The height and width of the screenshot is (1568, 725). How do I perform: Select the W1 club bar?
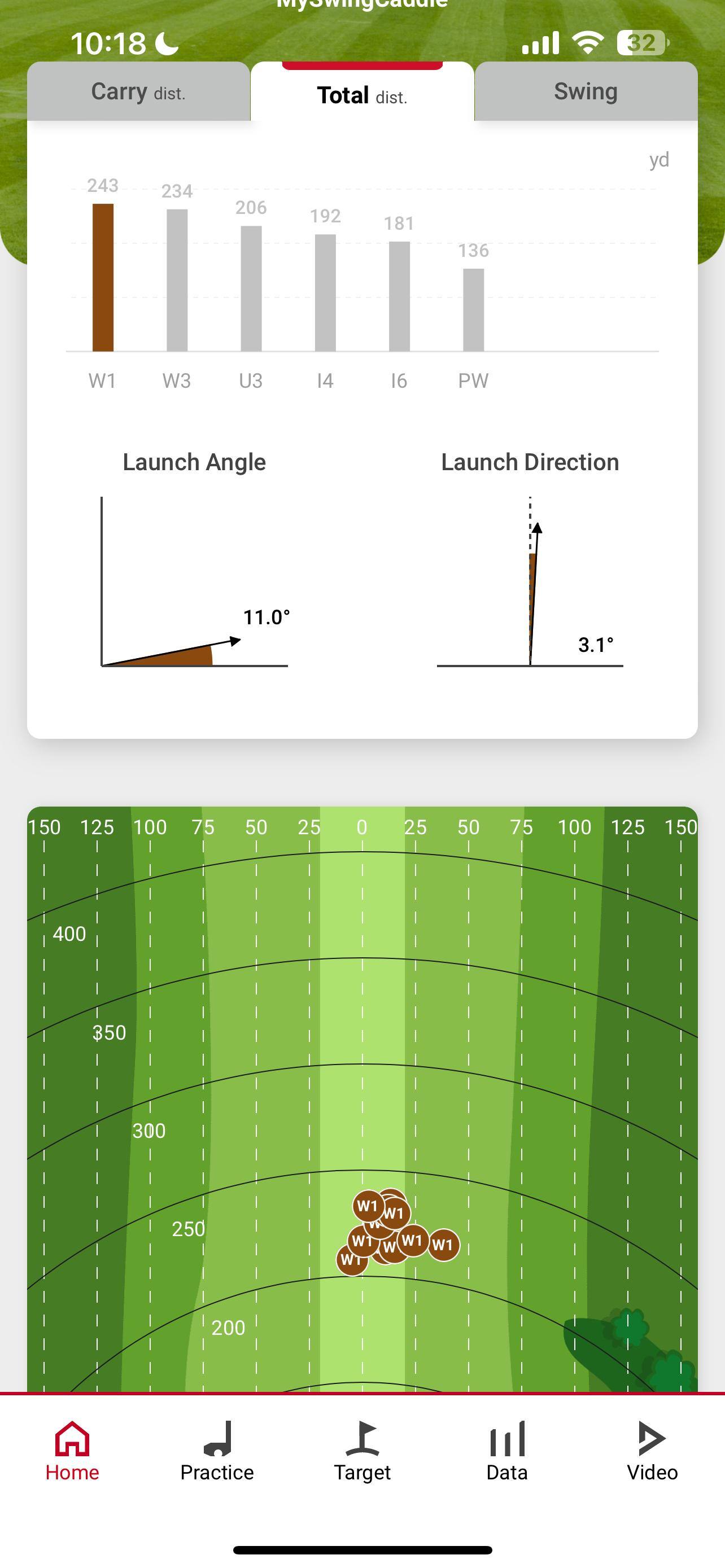pyautogui.click(x=103, y=278)
